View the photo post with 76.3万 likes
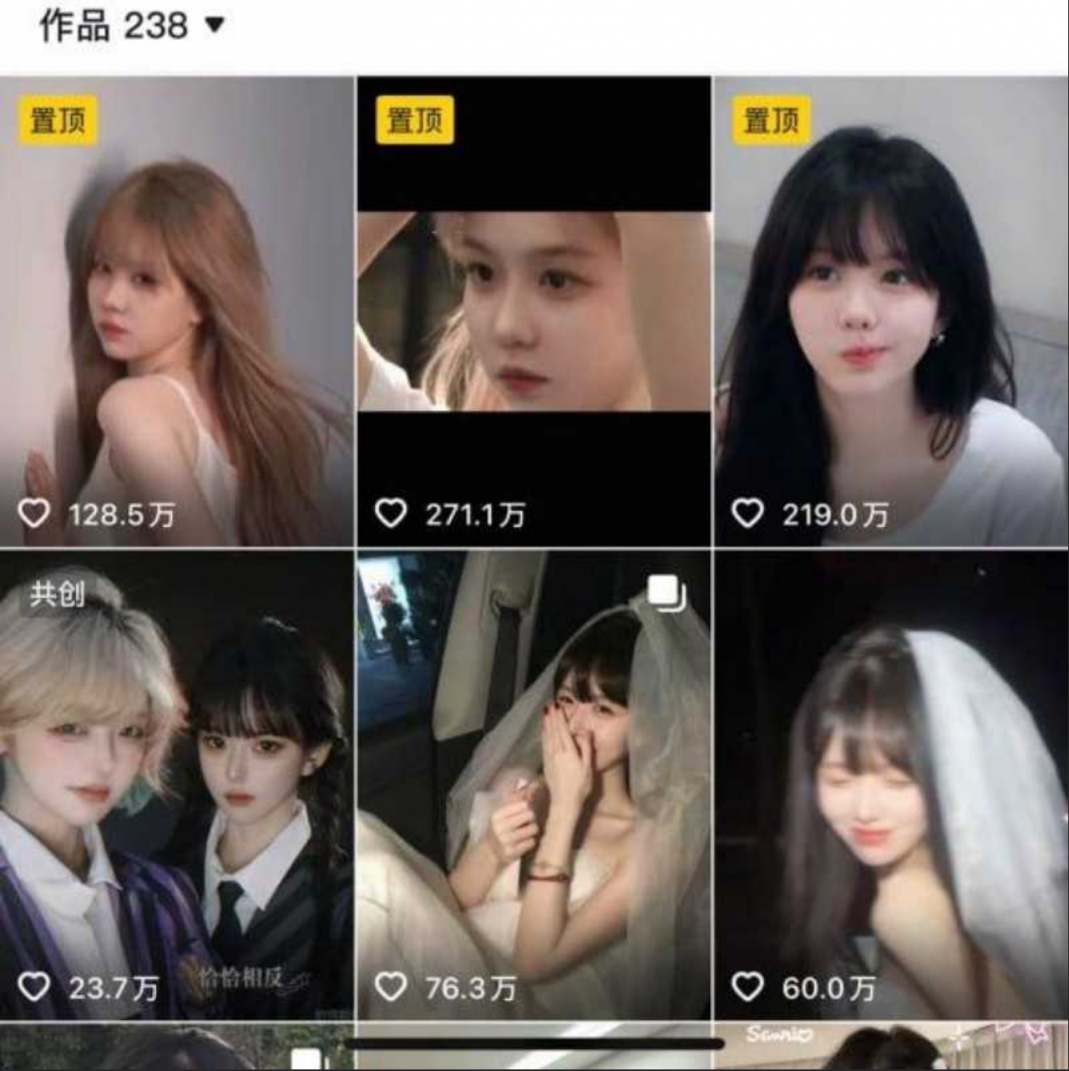This screenshot has width=1069, height=1071. pyautogui.click(x=534, y=785)
